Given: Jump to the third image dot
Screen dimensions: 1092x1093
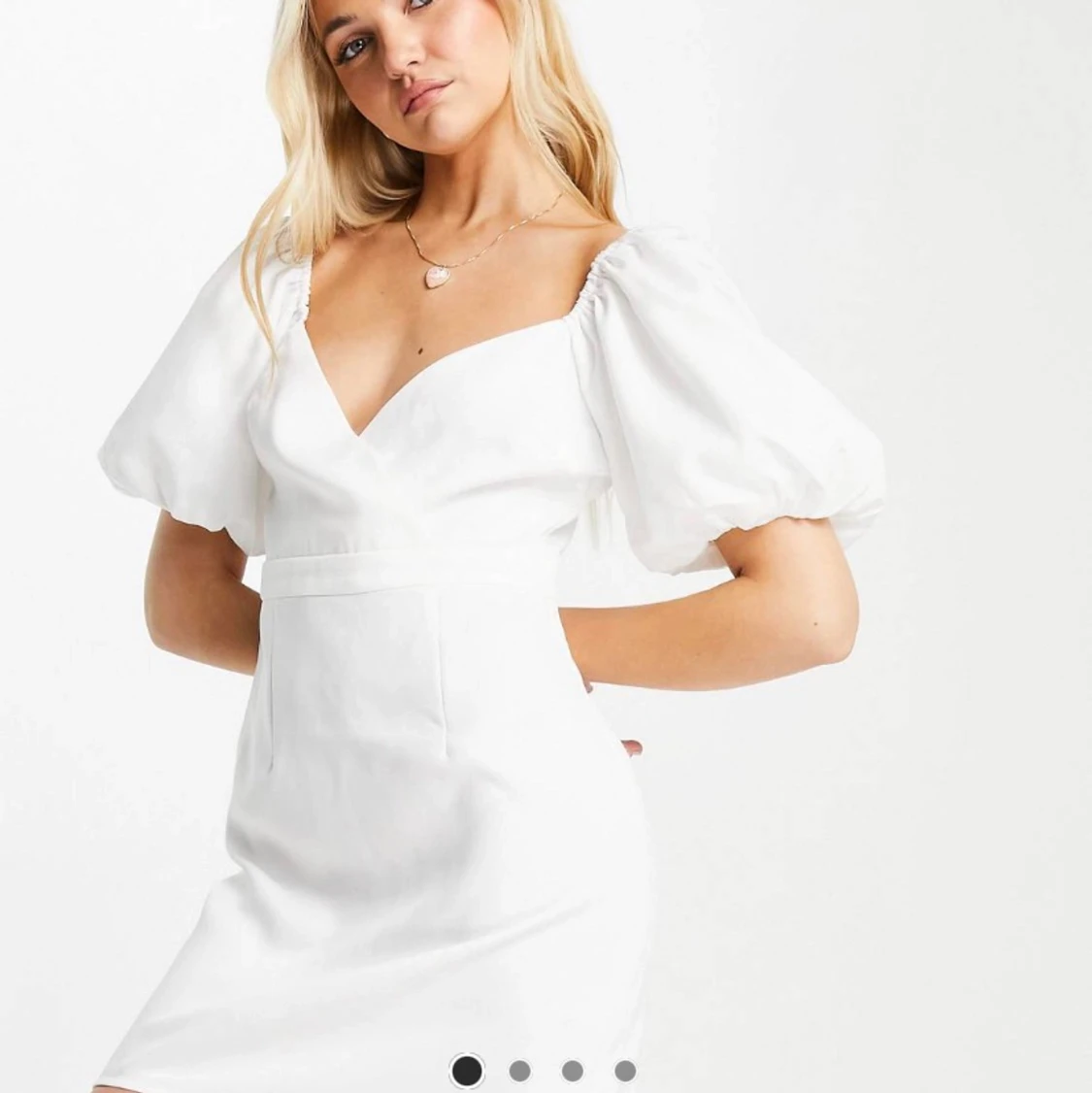Looking at the screenshot, I should tap(573, 1071).
